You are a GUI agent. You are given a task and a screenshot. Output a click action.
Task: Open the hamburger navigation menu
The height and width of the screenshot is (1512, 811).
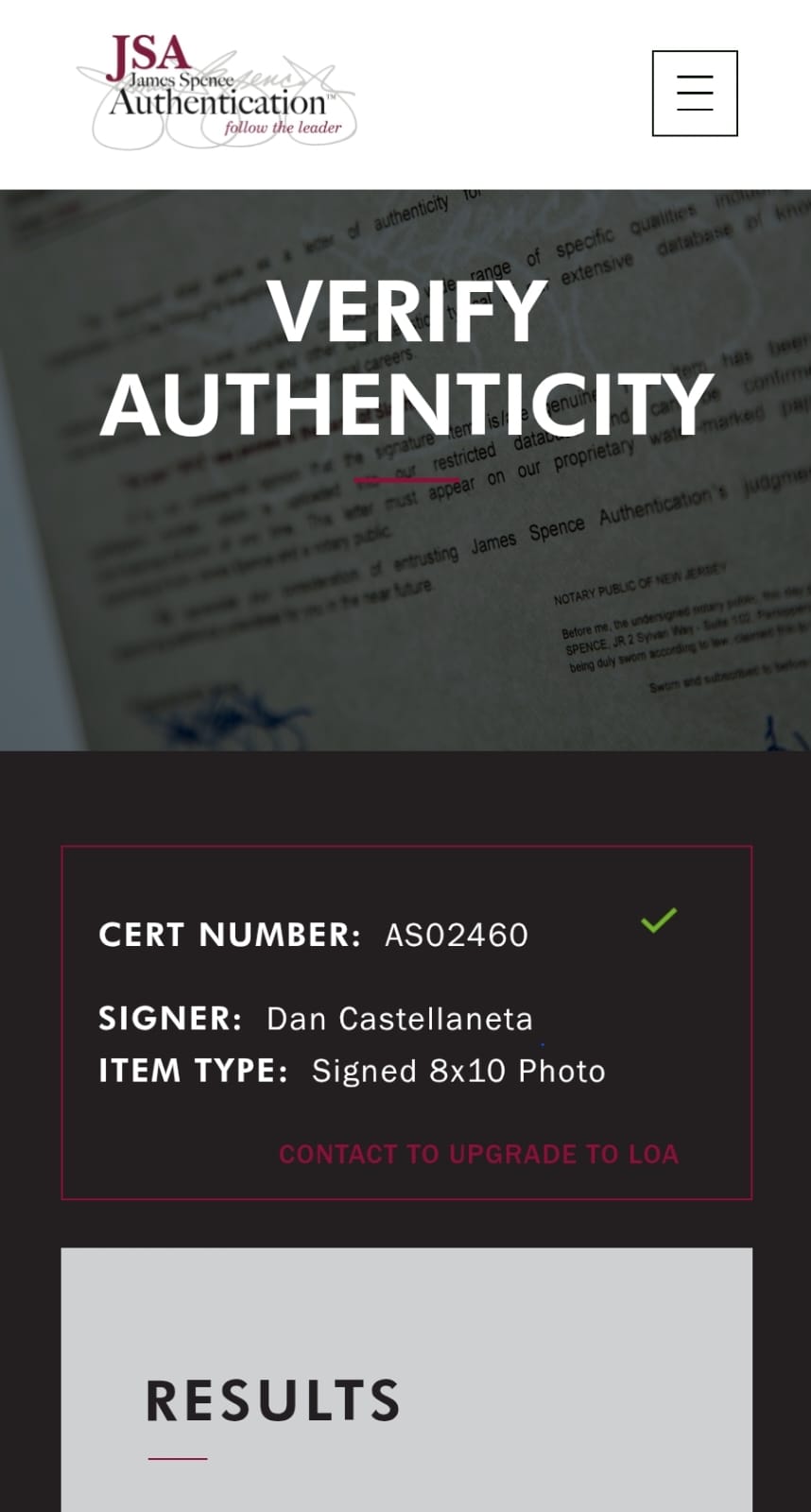click(695, 94)
